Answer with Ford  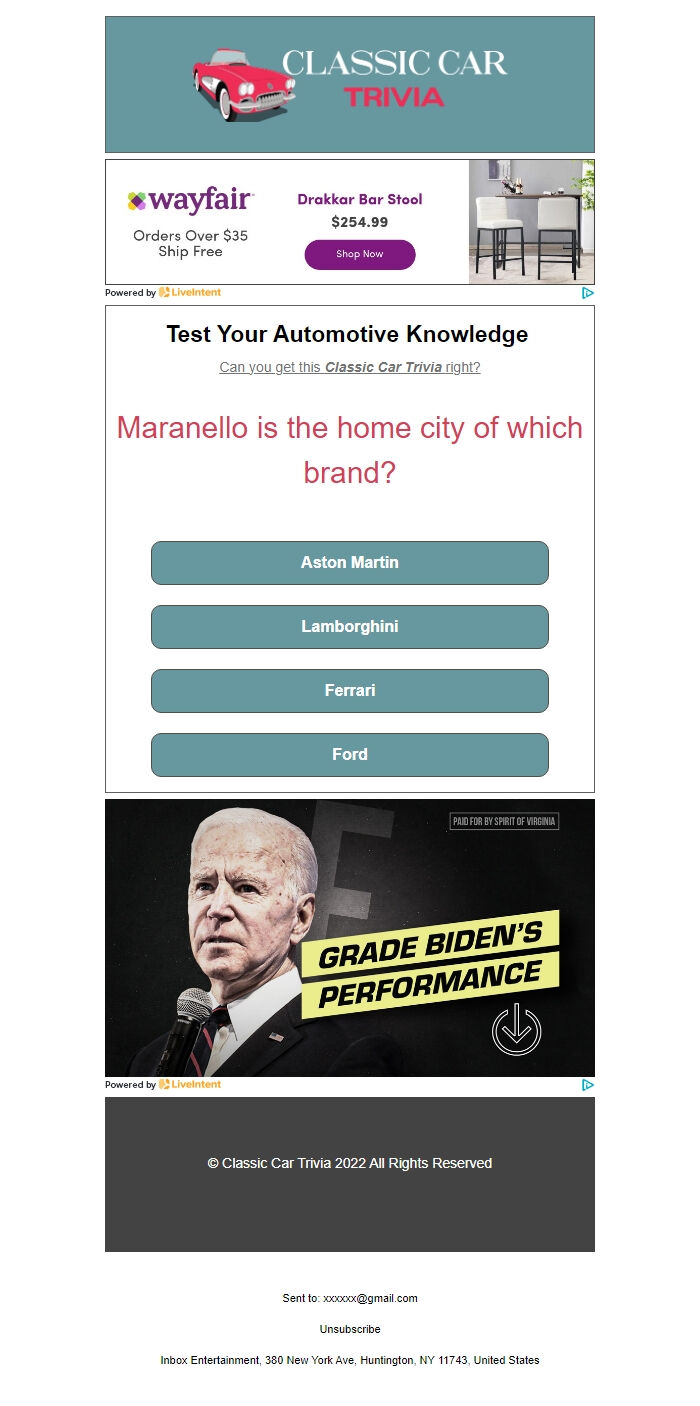[349, 755]
